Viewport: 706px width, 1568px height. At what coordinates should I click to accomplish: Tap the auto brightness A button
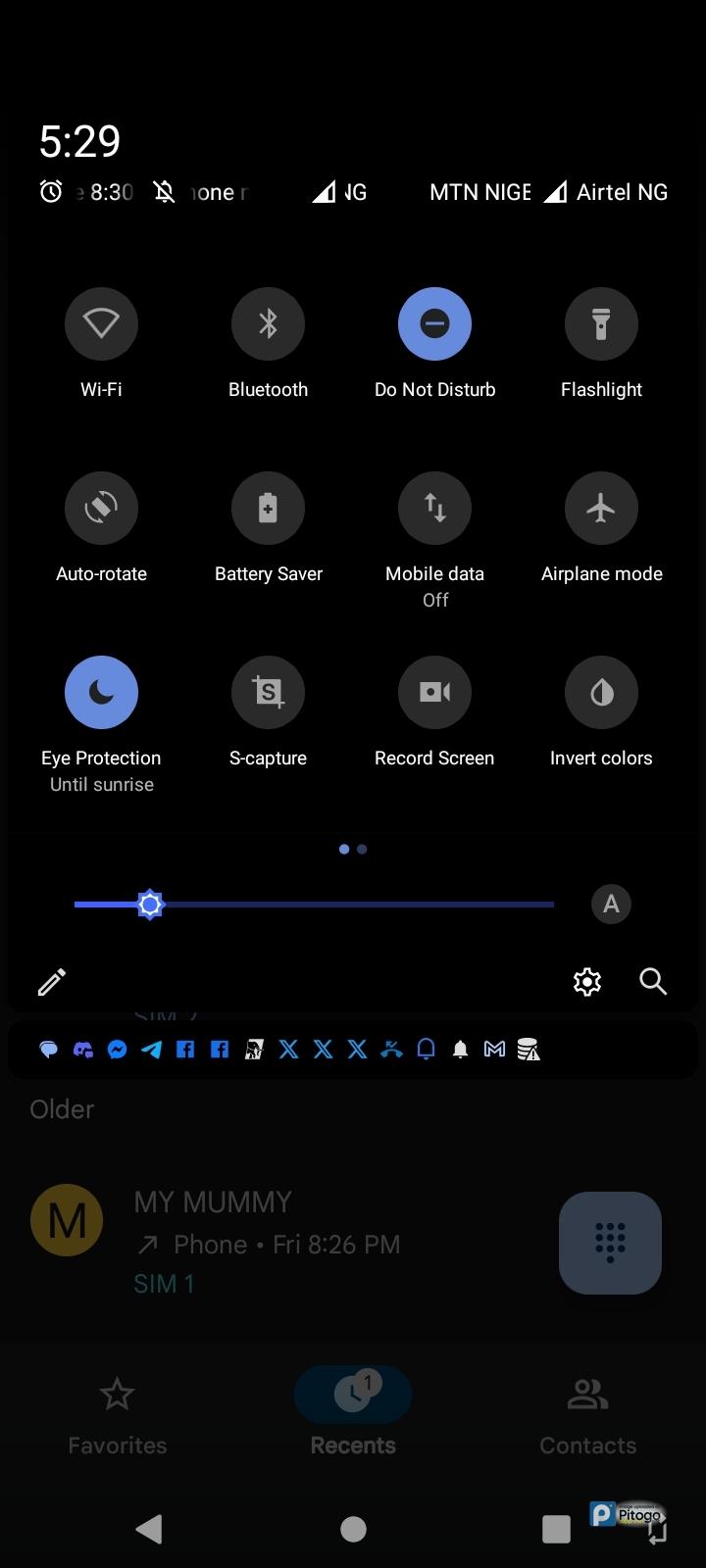[611, 905]
